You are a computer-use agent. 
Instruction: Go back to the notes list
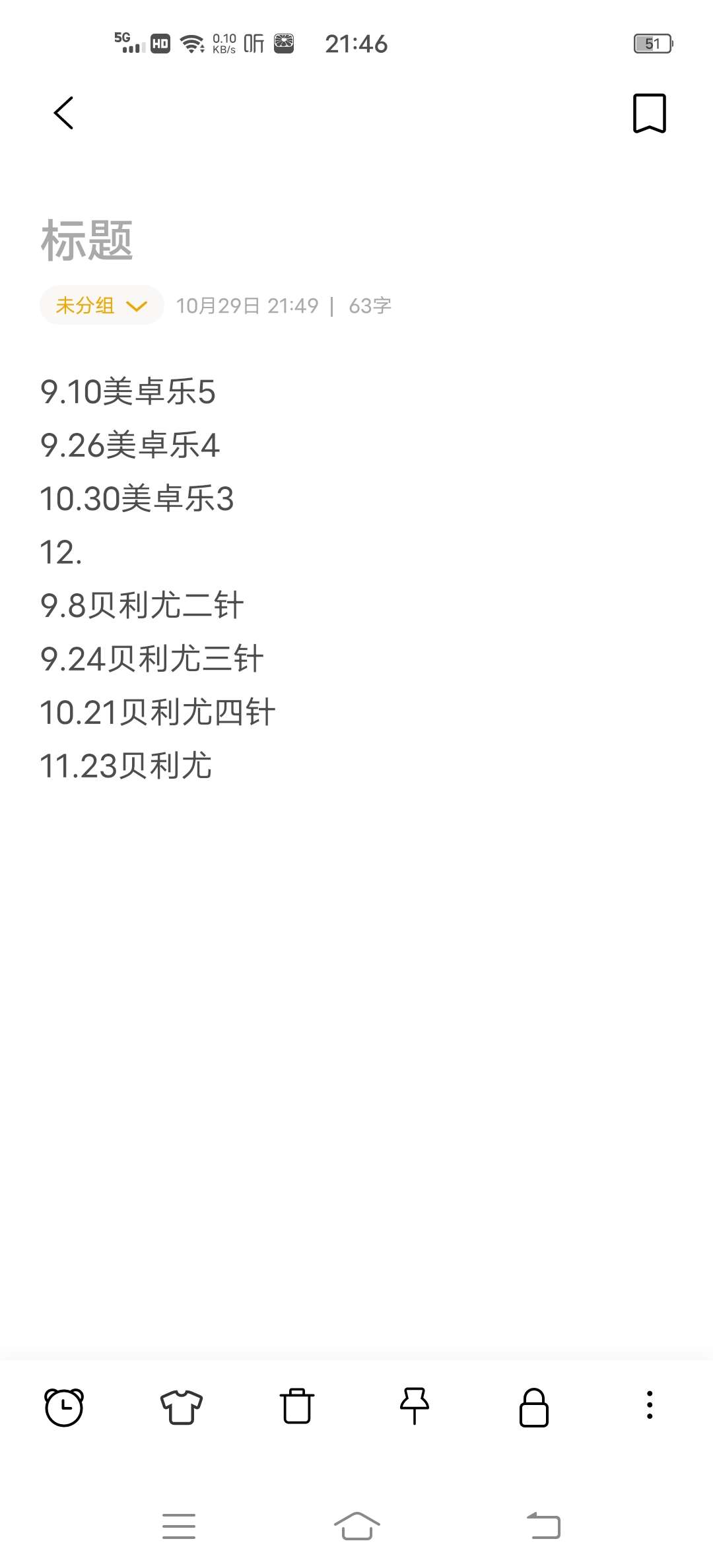point(63,113)
